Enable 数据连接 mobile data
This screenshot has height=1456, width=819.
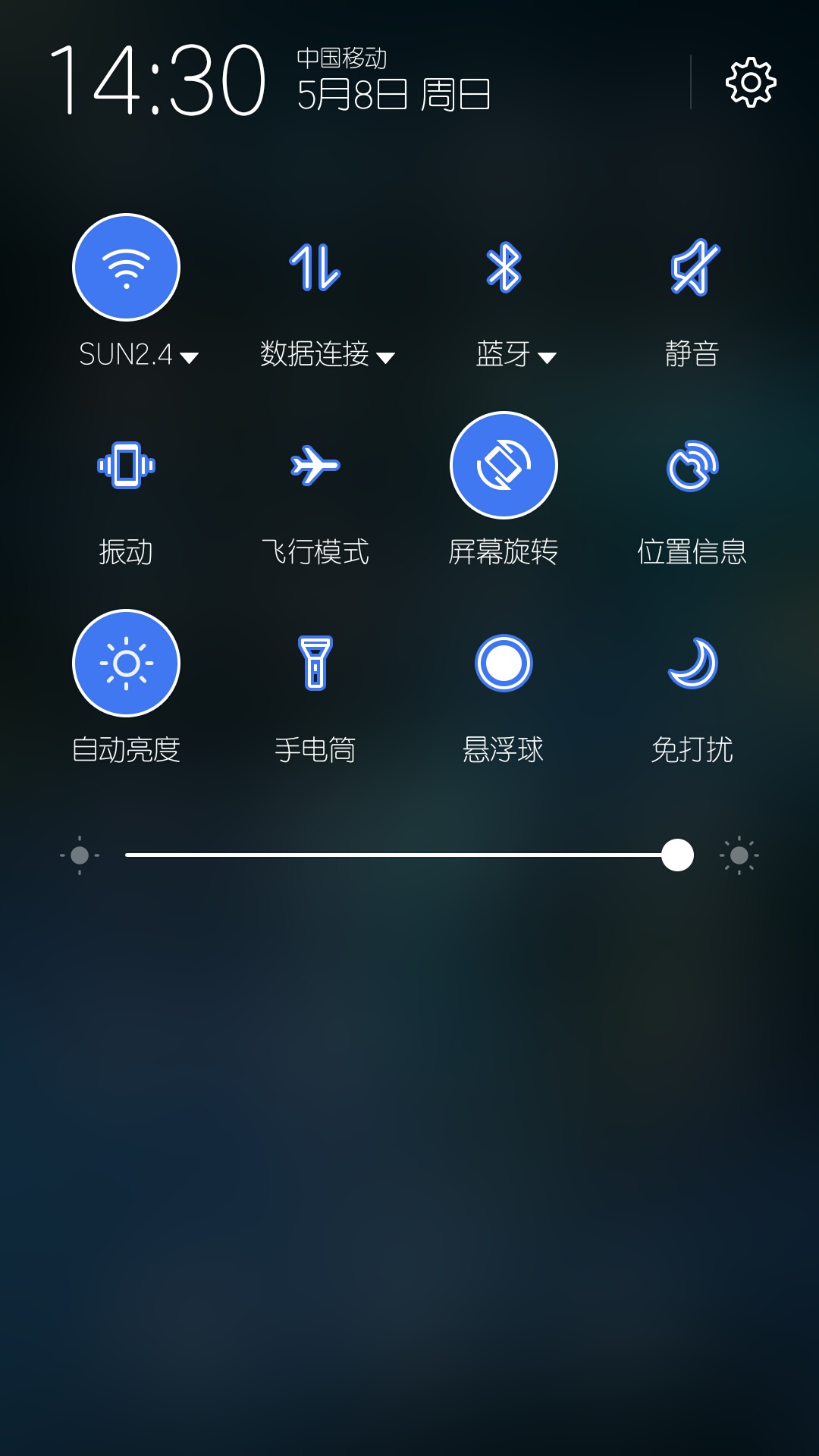point(315,268)
